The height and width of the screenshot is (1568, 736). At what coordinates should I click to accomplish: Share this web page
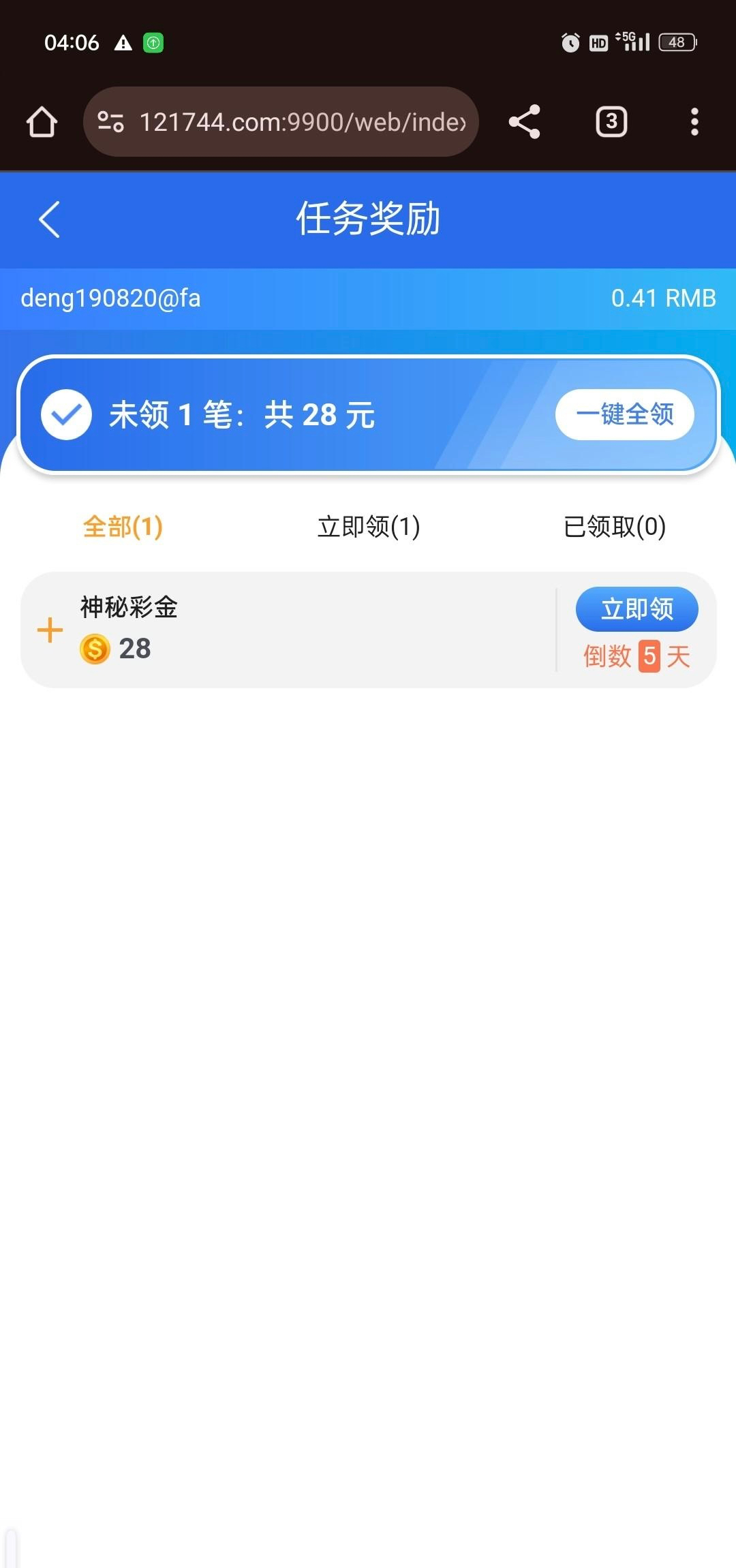coord(524,122)
